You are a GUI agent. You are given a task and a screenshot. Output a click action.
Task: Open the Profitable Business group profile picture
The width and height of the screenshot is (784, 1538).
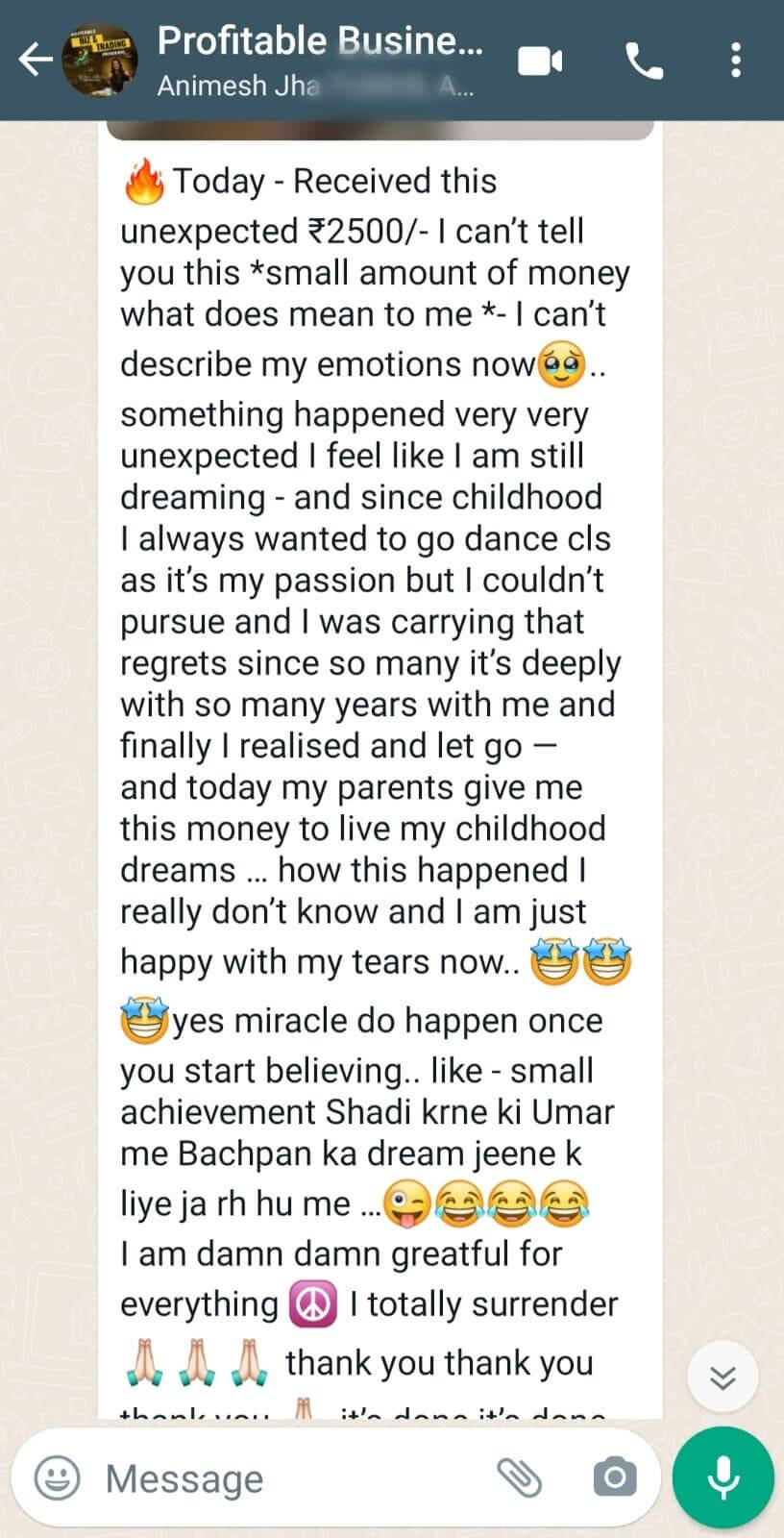(100, 60)
